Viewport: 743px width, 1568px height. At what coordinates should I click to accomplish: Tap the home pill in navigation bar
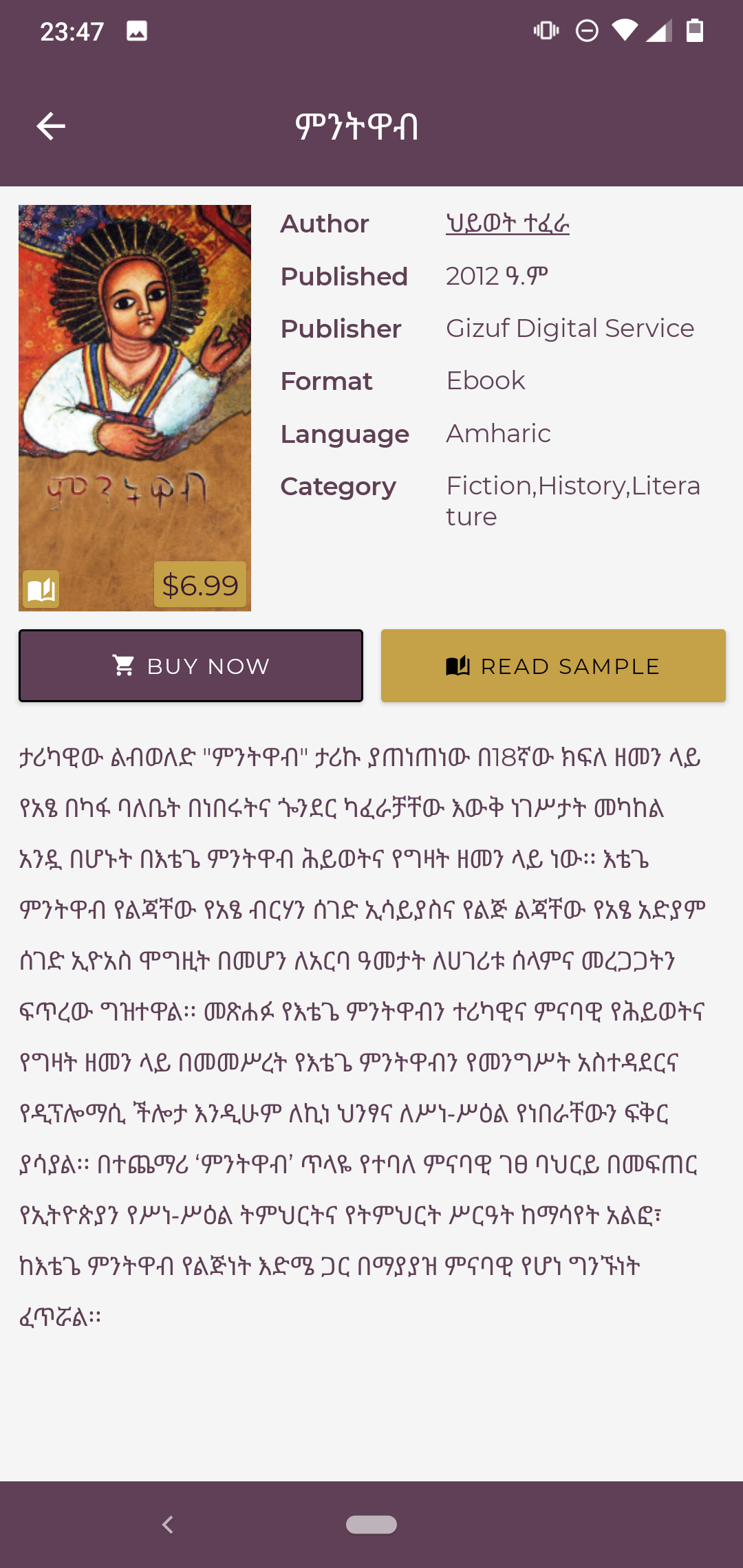[x=371, y=1525]
